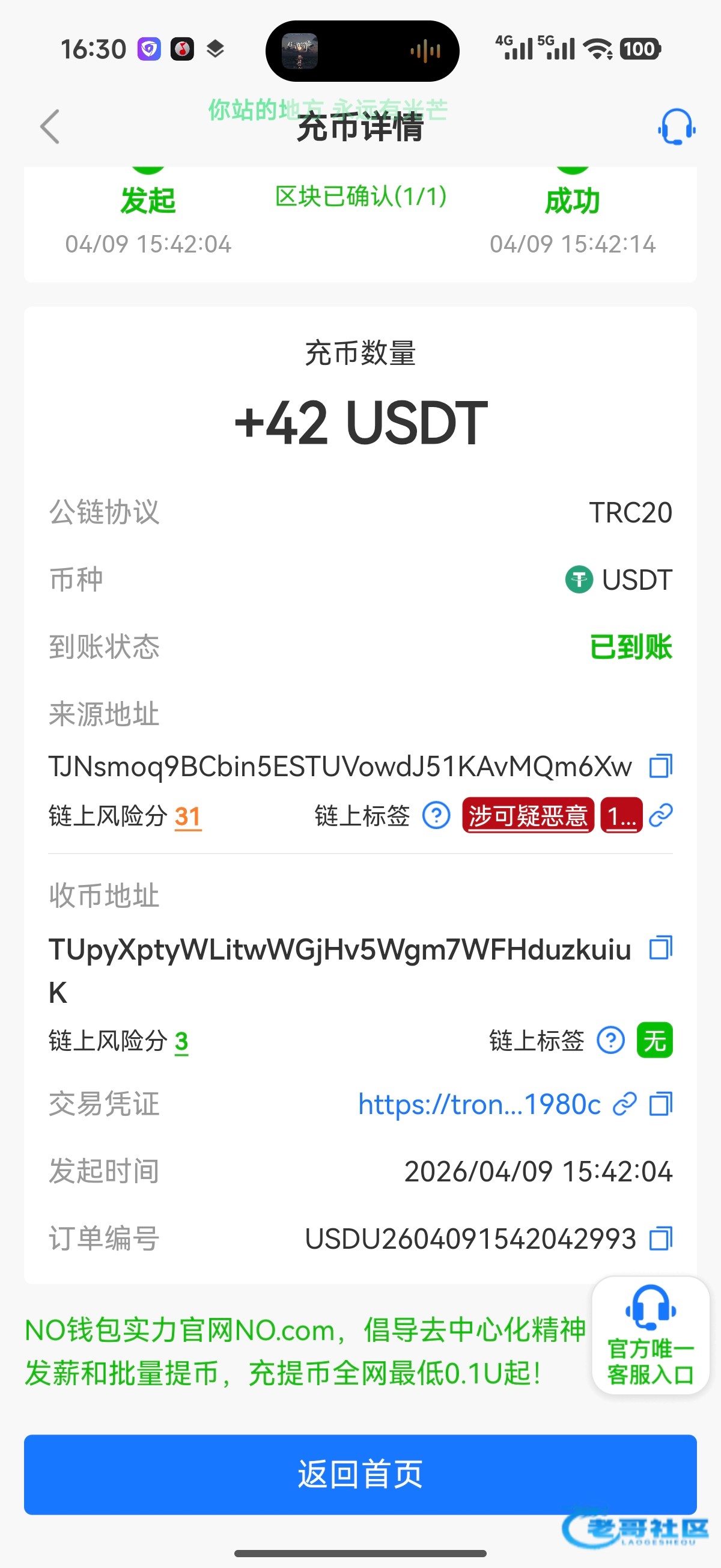Copy the 交易凭证 transaction link
Image resolution: width=721 pixels, height=1568 pixels.
coord(661,1104)
